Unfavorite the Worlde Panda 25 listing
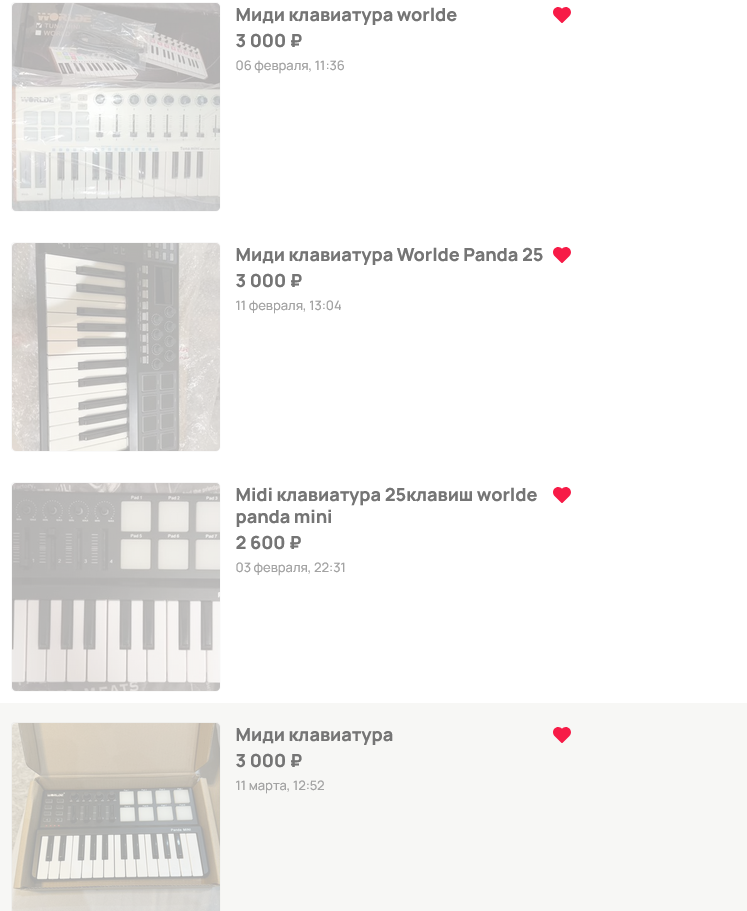 562,255
